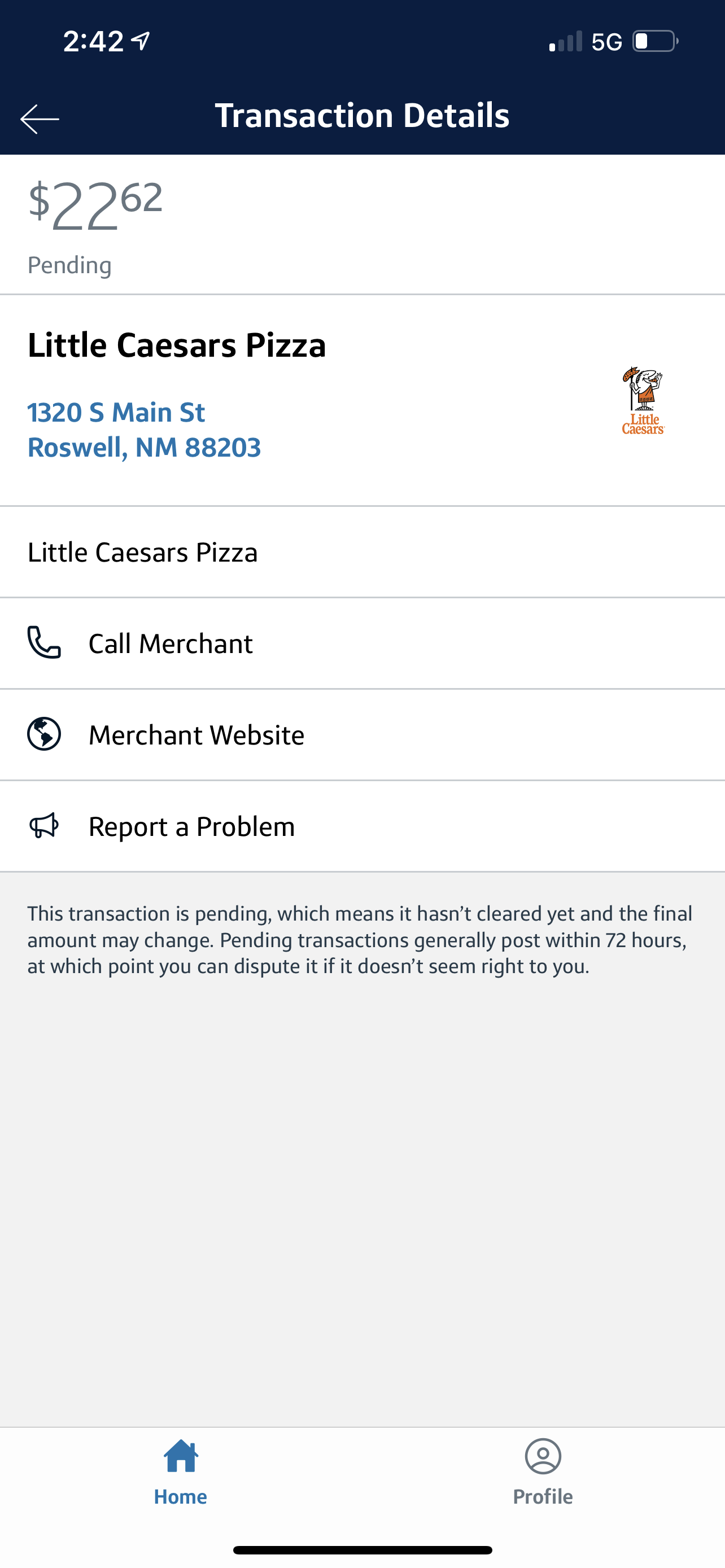Viewport: 725px width, 1568px height.
Task: Select the phone icon to call merchant
Action: (43, 643)
